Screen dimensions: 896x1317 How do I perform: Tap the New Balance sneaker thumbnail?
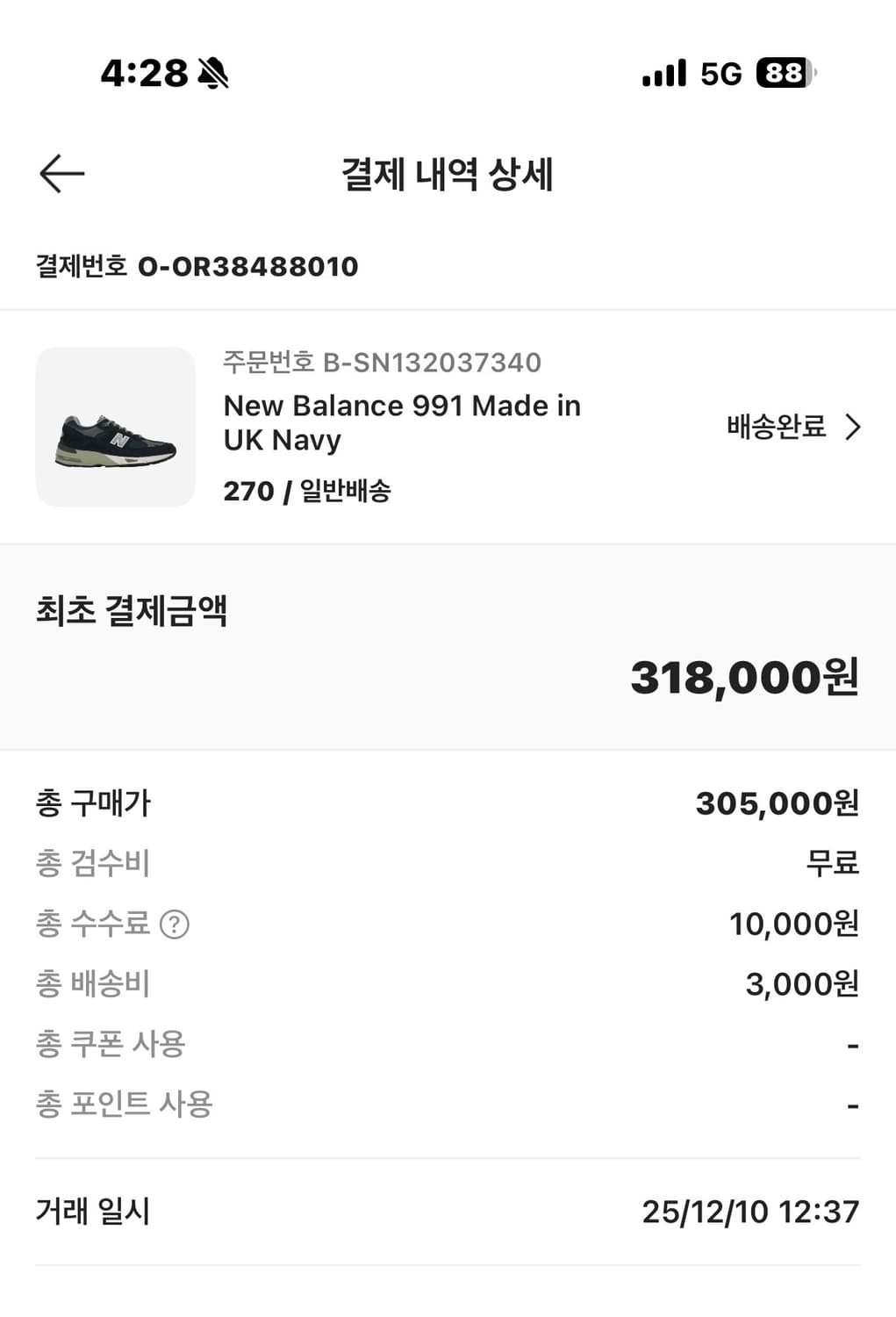[117, 428]
